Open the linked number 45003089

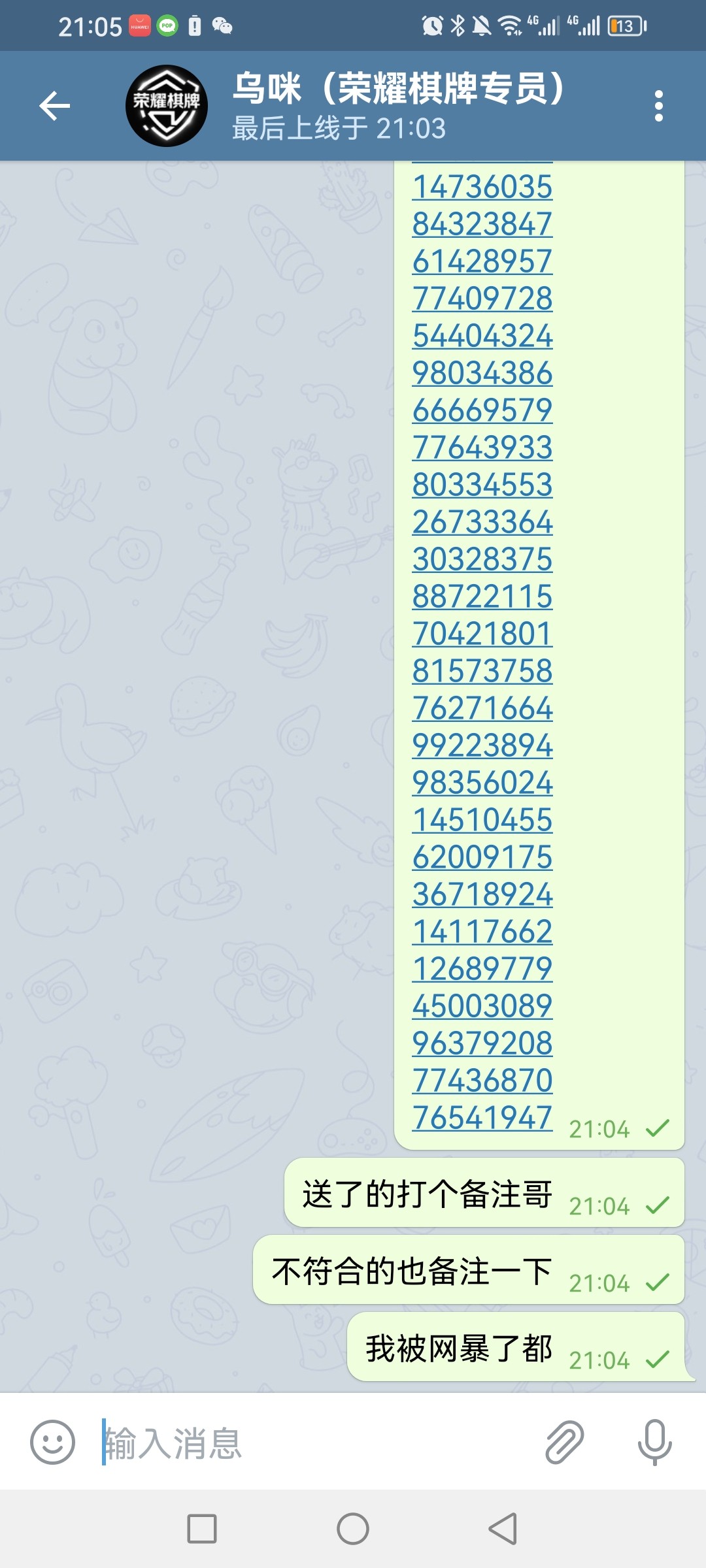tap(482, 1006)
